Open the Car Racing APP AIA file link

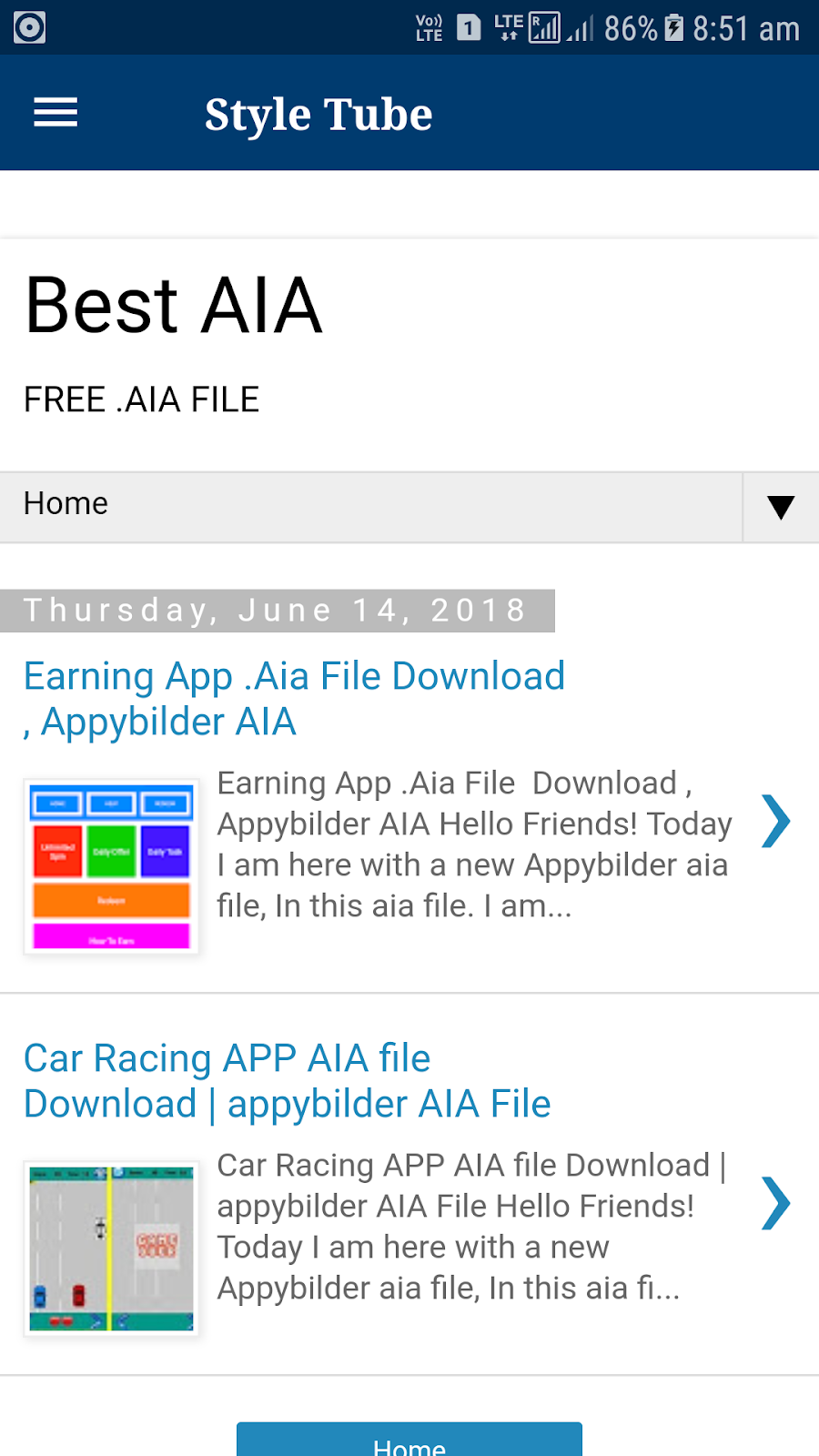(287, 1080)
